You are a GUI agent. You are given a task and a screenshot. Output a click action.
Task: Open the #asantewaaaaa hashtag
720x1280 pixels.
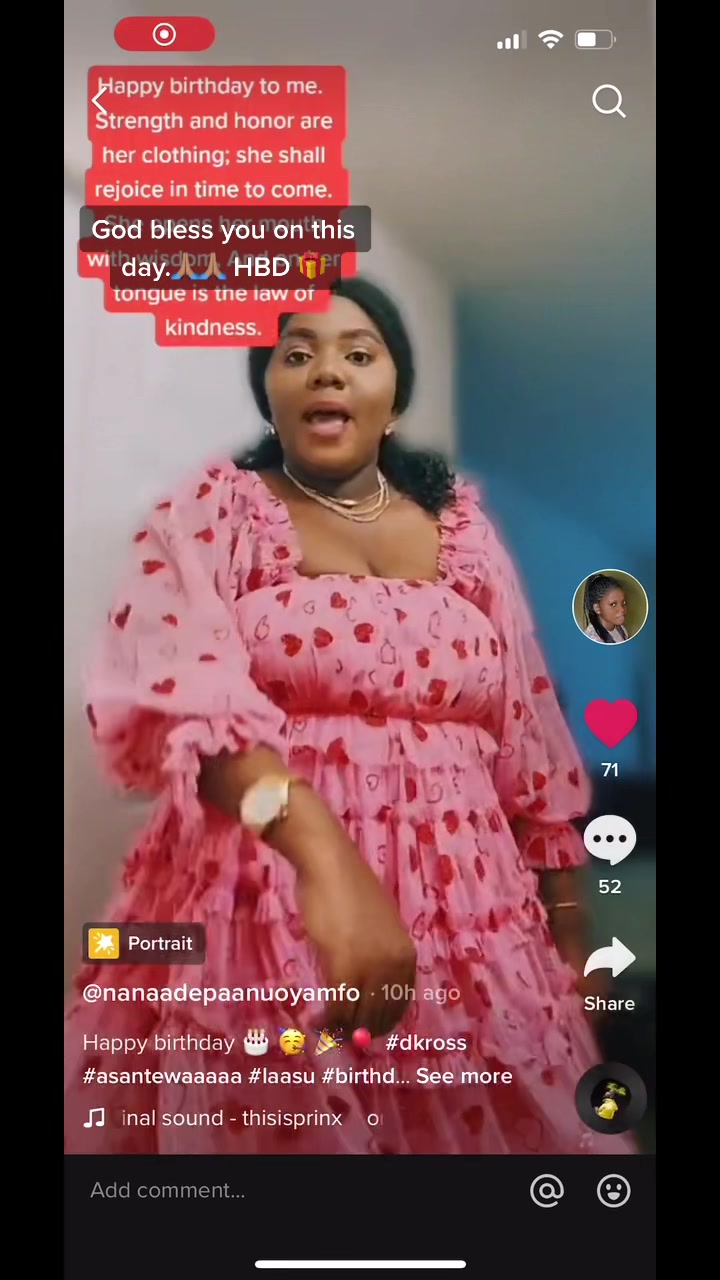162,1076
